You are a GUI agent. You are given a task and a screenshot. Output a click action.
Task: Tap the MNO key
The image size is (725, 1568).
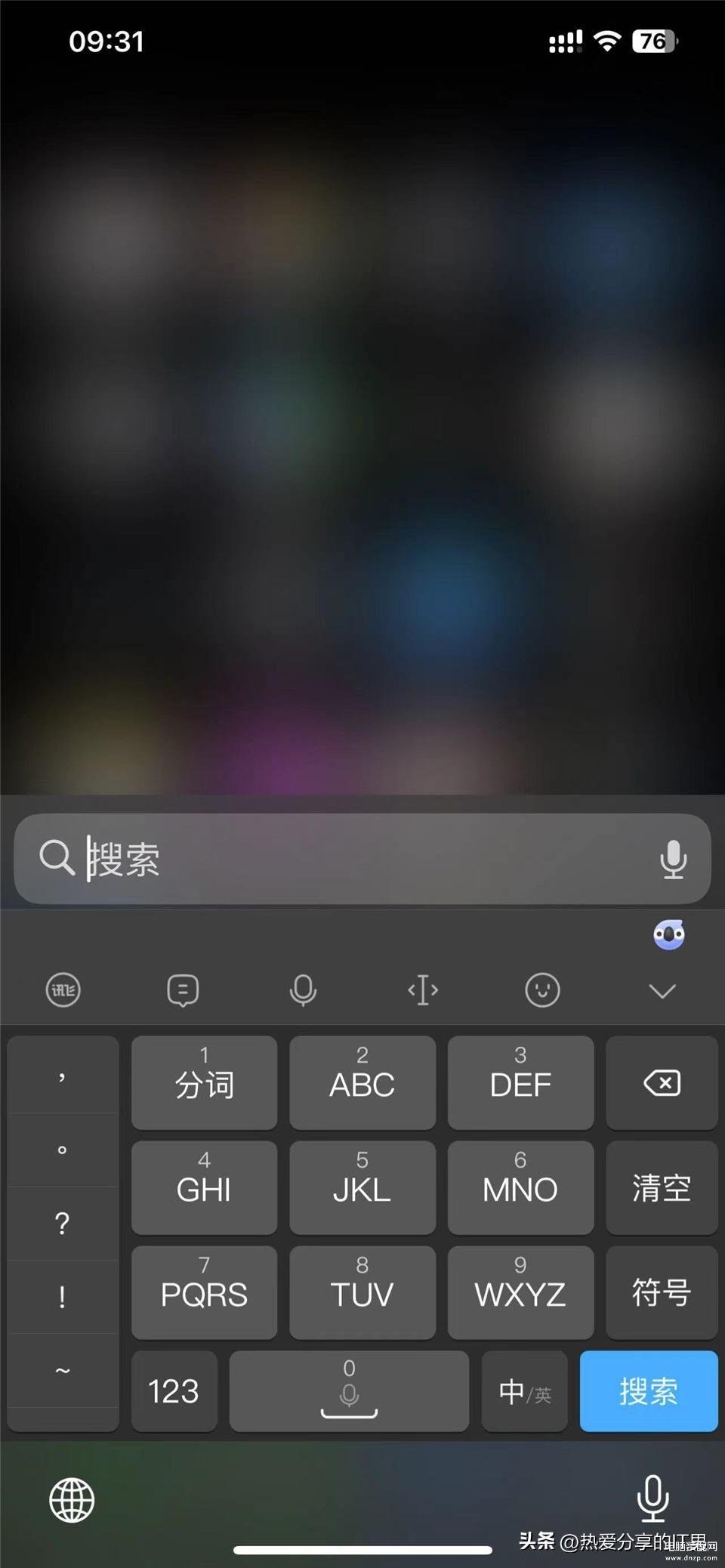(520, 1187)
